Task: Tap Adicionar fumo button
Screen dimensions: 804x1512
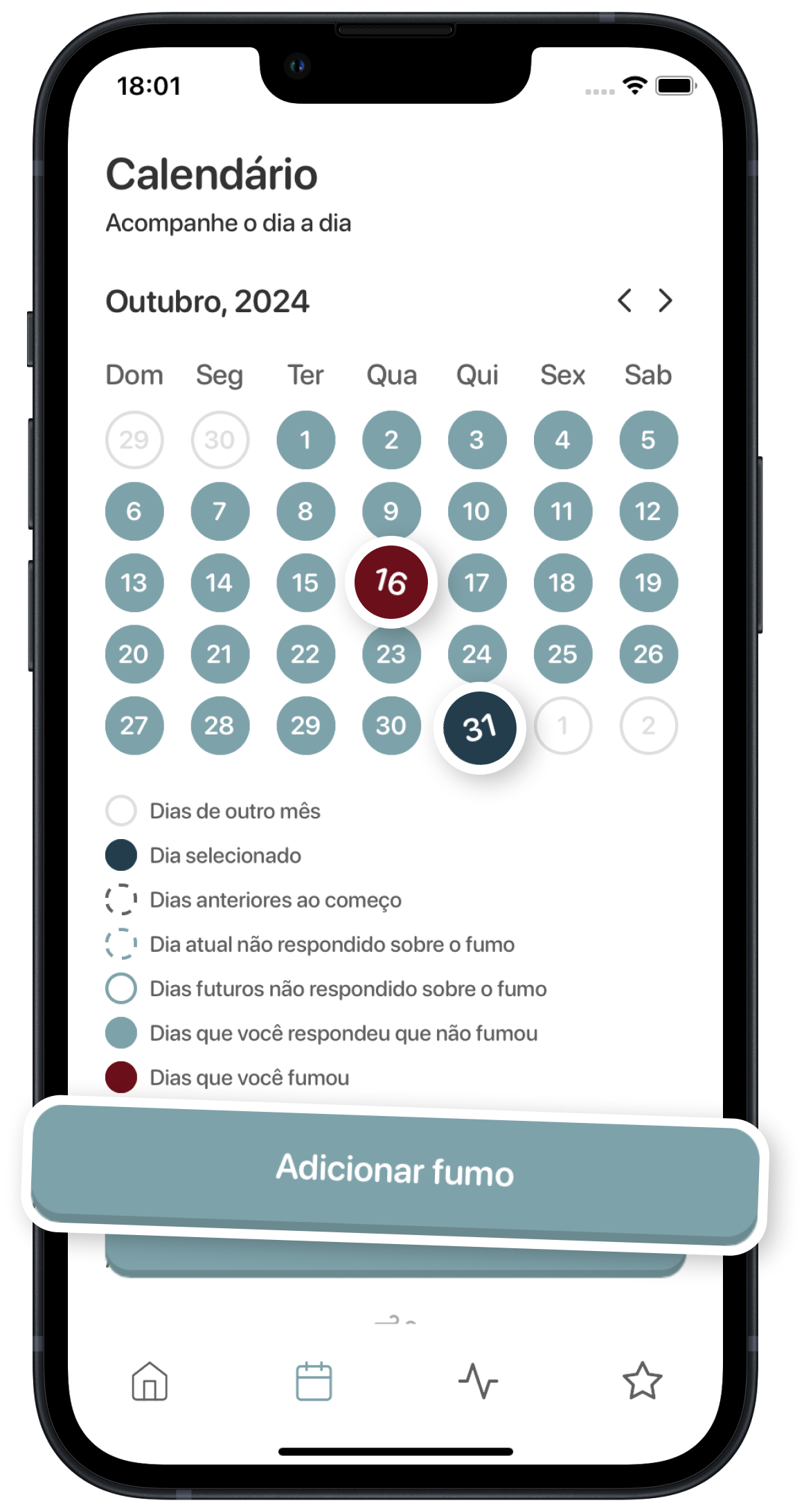Action: [x=395, y=1170]
